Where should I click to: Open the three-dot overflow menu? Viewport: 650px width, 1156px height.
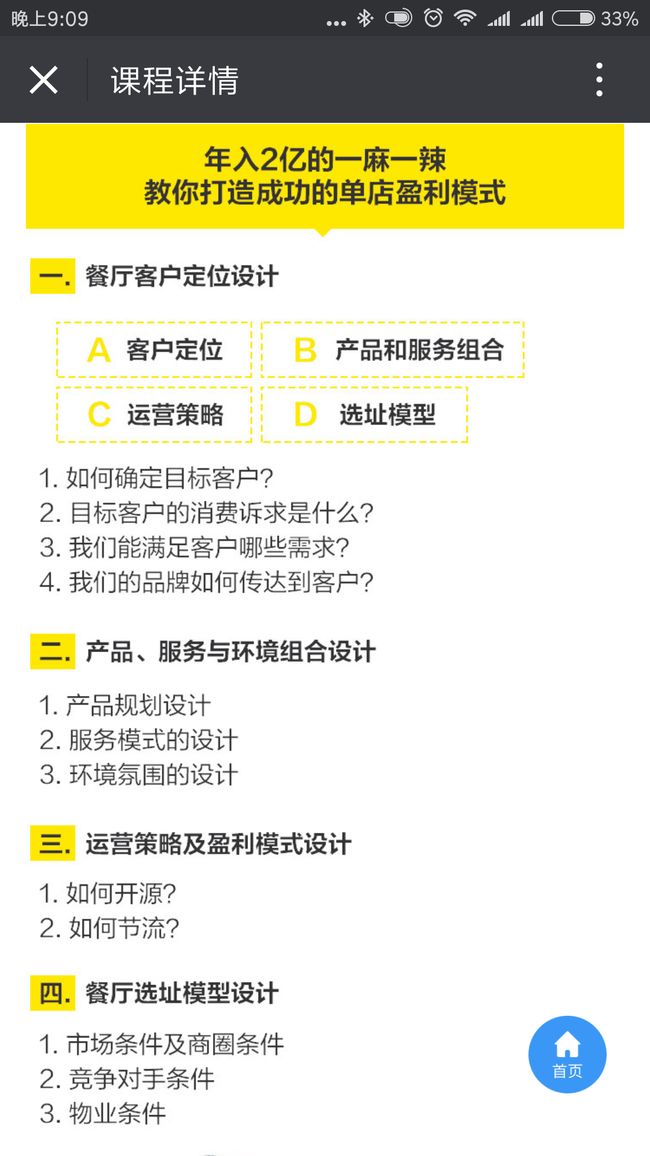click(x=599, y=80)
